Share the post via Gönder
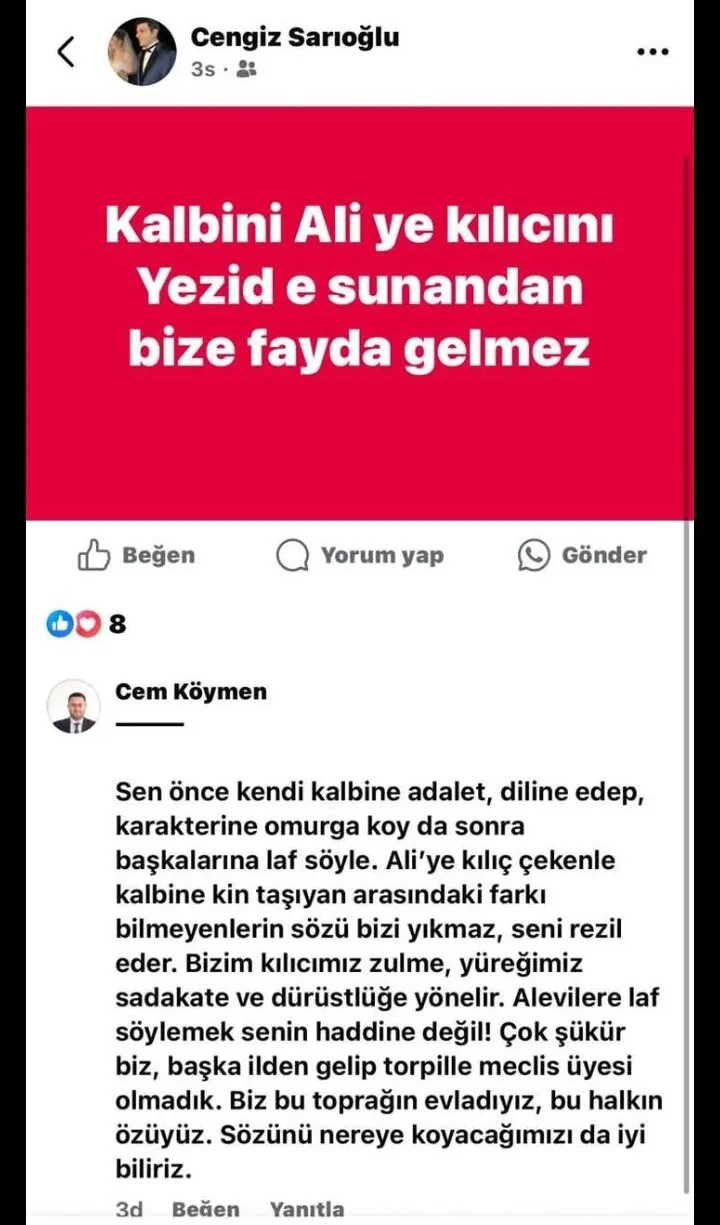Viewport: 720px width, 1225px height. tap(582, 555)
